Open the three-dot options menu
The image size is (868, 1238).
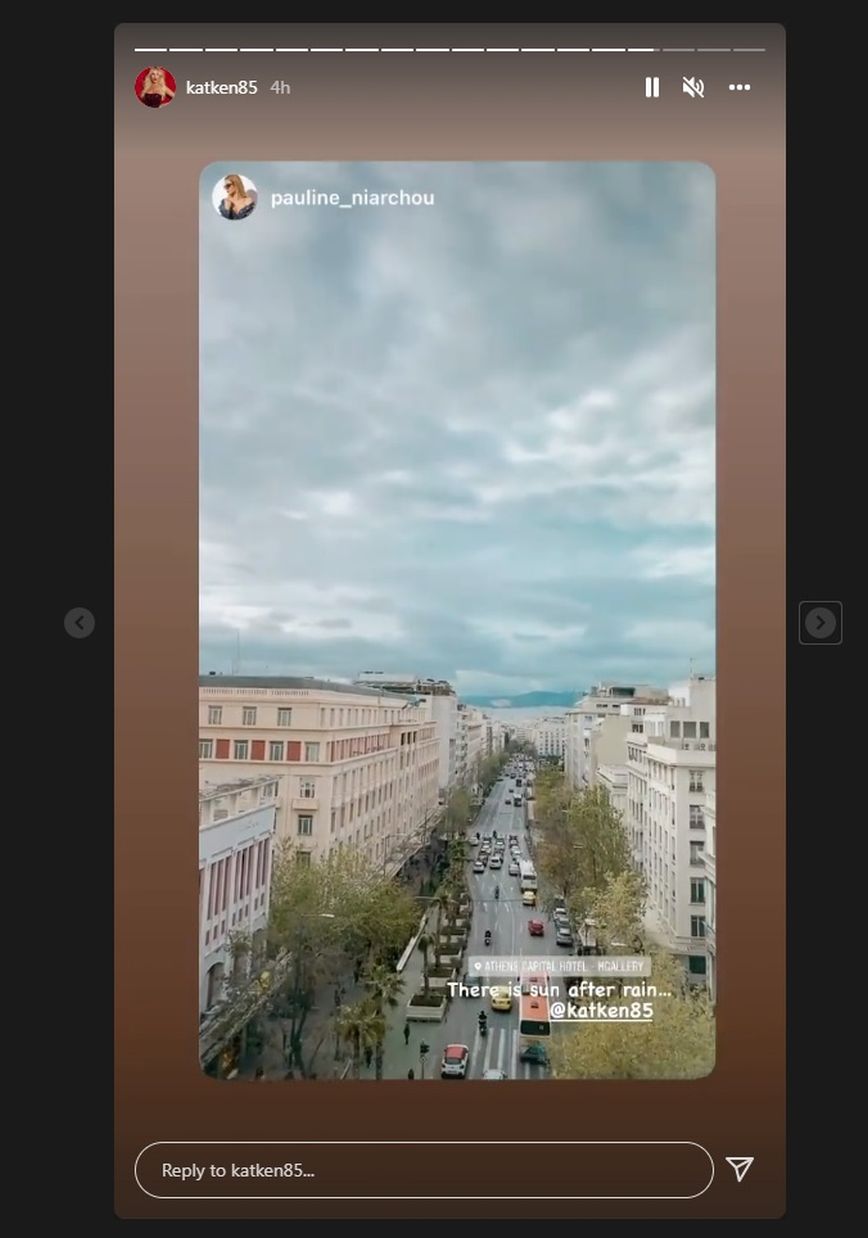[739, 88]
